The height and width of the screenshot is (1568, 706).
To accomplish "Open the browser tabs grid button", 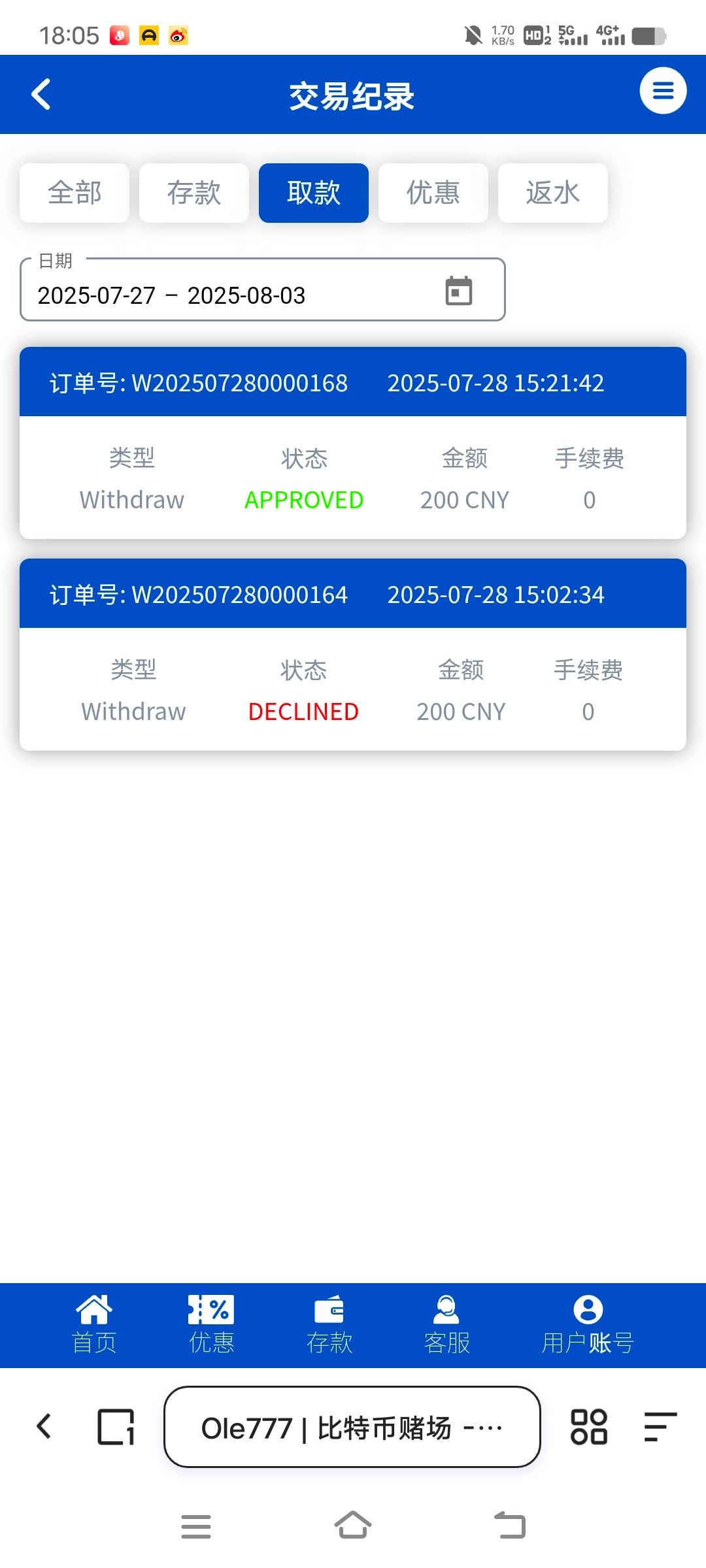I will coord(589,1427).
